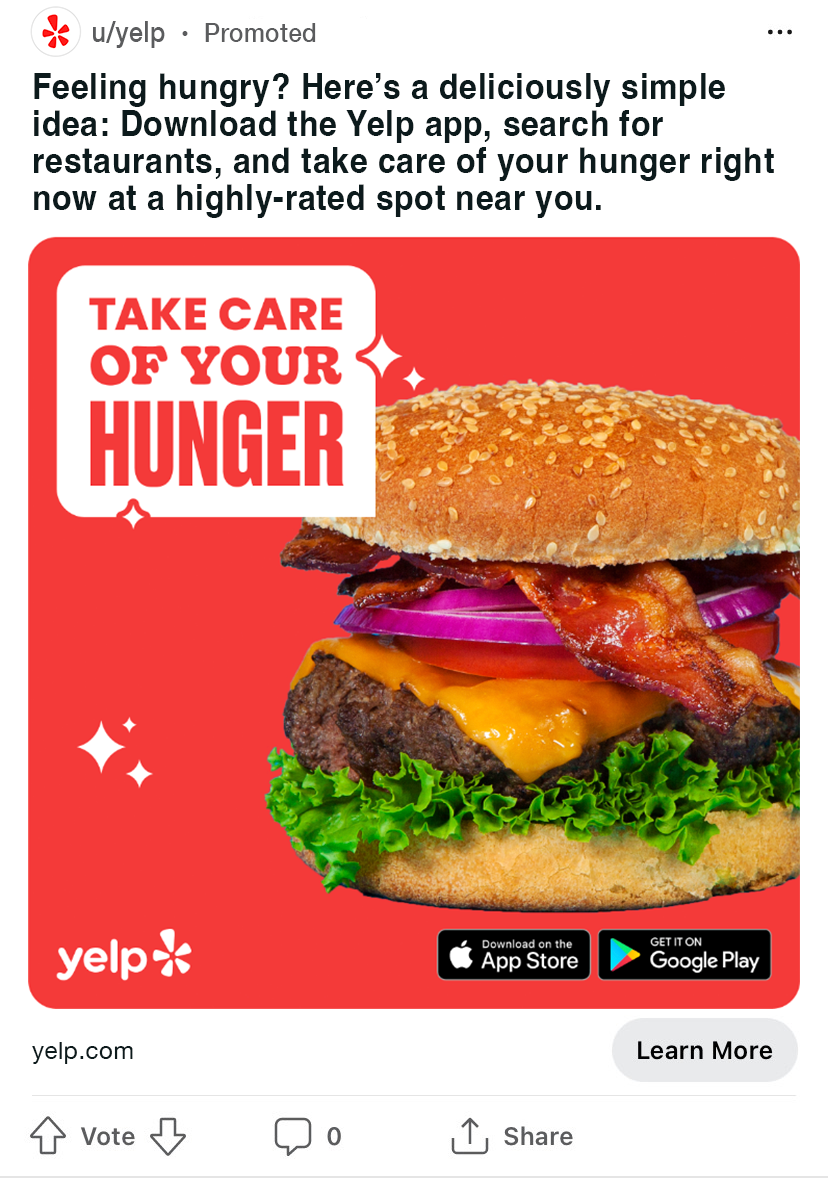Upvote the Yelp promoted post
Viewport: 828px width, 1178px height.
pyautogui.click(x=48, y=1136)
